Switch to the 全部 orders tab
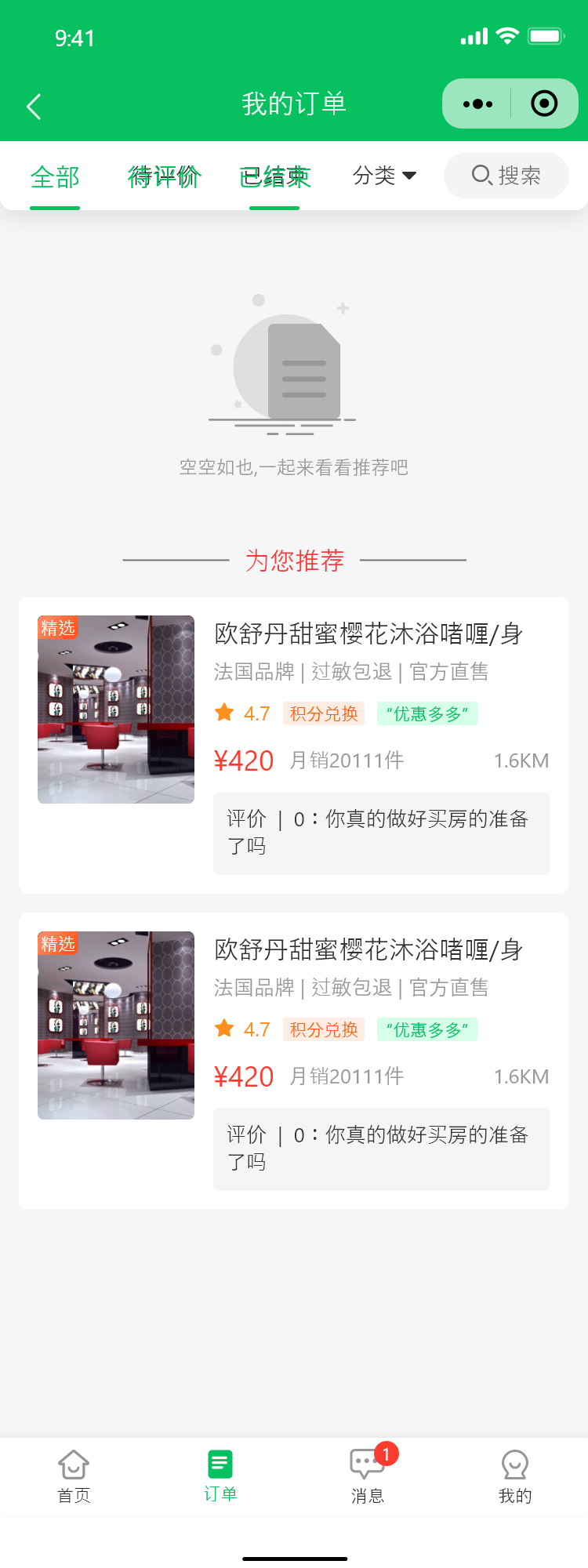Viewport: 588px width, 1568px height. point(55,177)
